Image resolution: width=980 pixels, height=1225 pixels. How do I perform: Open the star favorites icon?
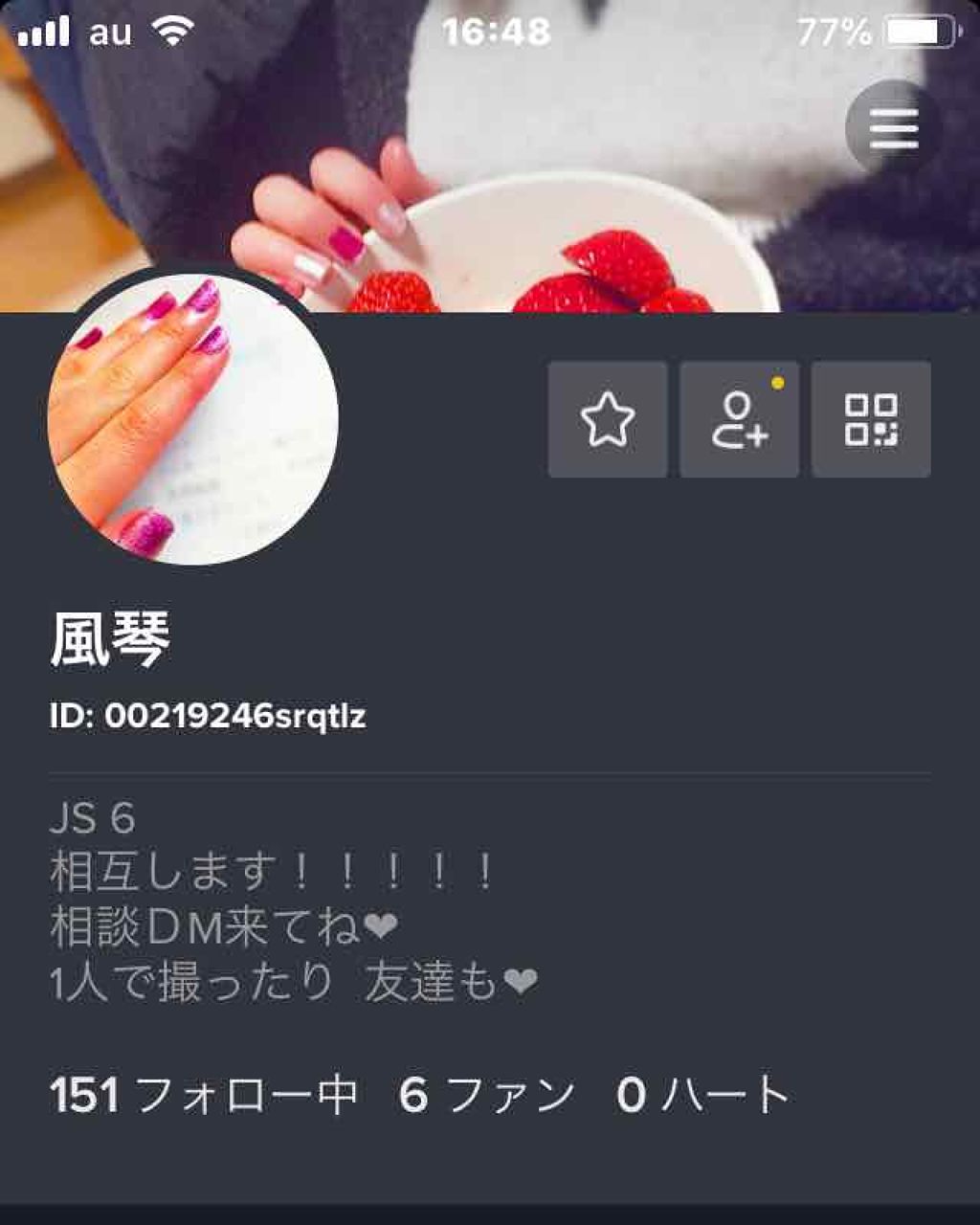(x=608, y=419)
